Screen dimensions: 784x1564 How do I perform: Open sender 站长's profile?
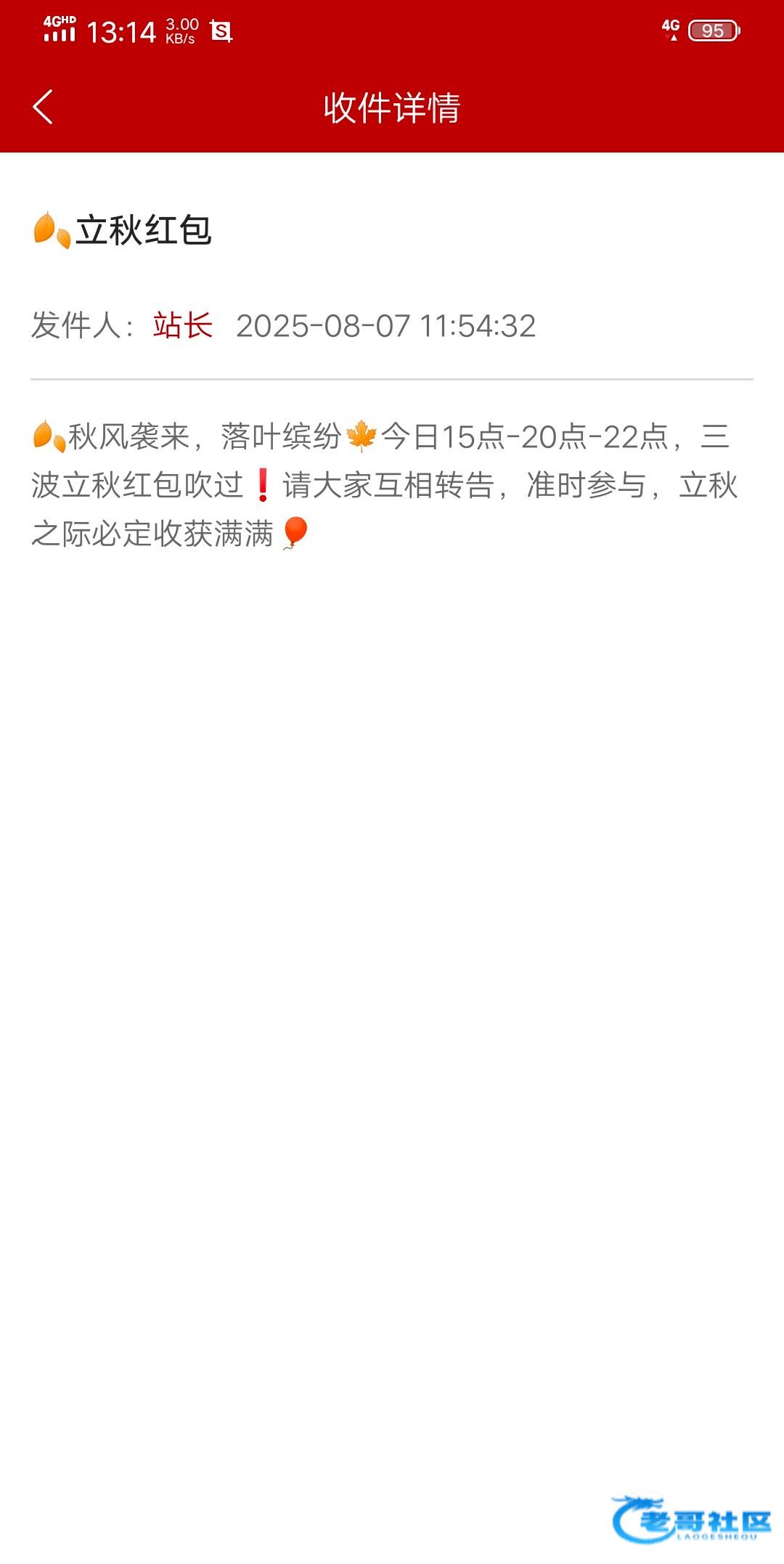pos(183,325)
